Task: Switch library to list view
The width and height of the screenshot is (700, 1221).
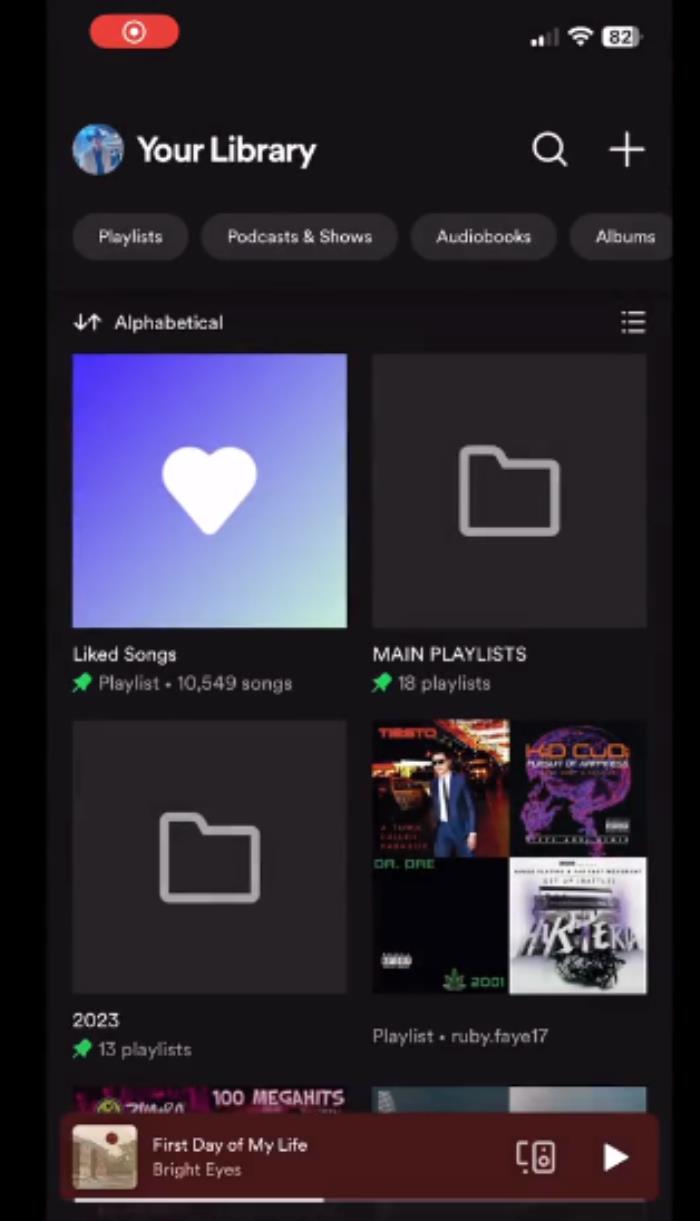Action: [633, 322]
